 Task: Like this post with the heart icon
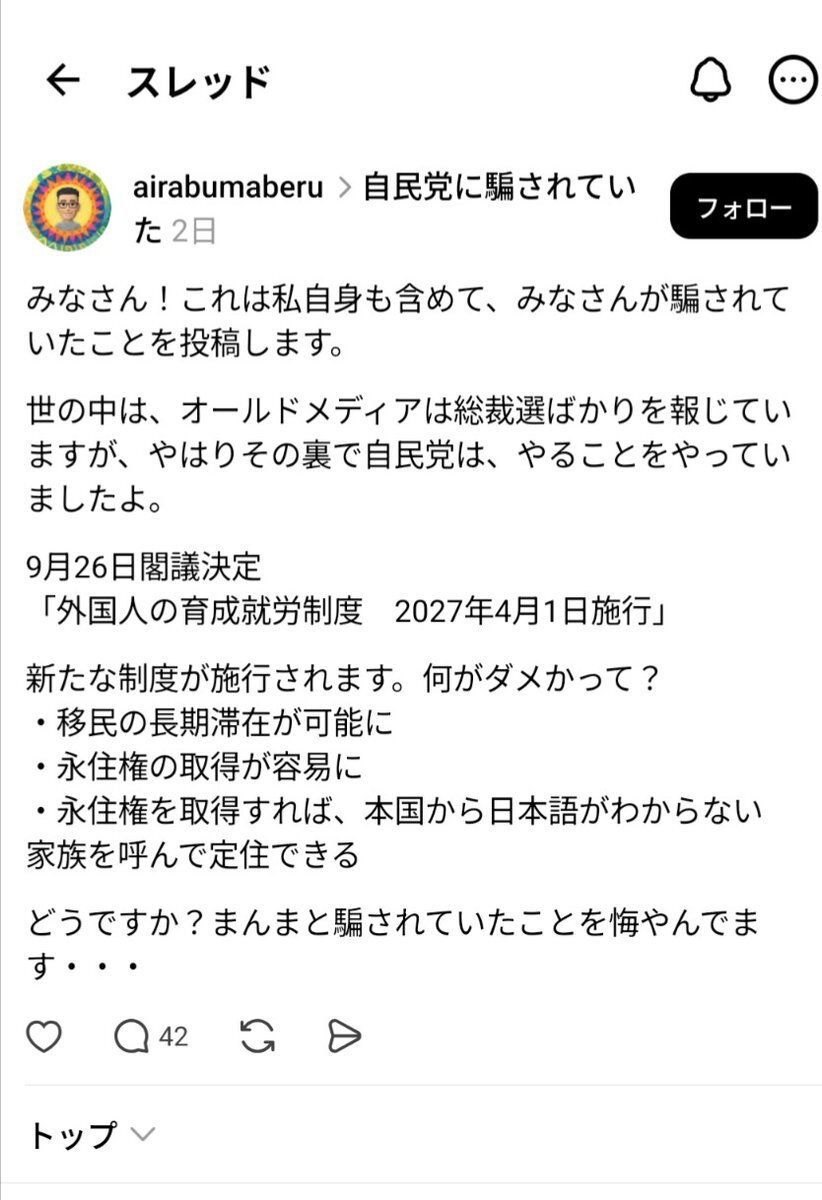tap(44, 1037)
